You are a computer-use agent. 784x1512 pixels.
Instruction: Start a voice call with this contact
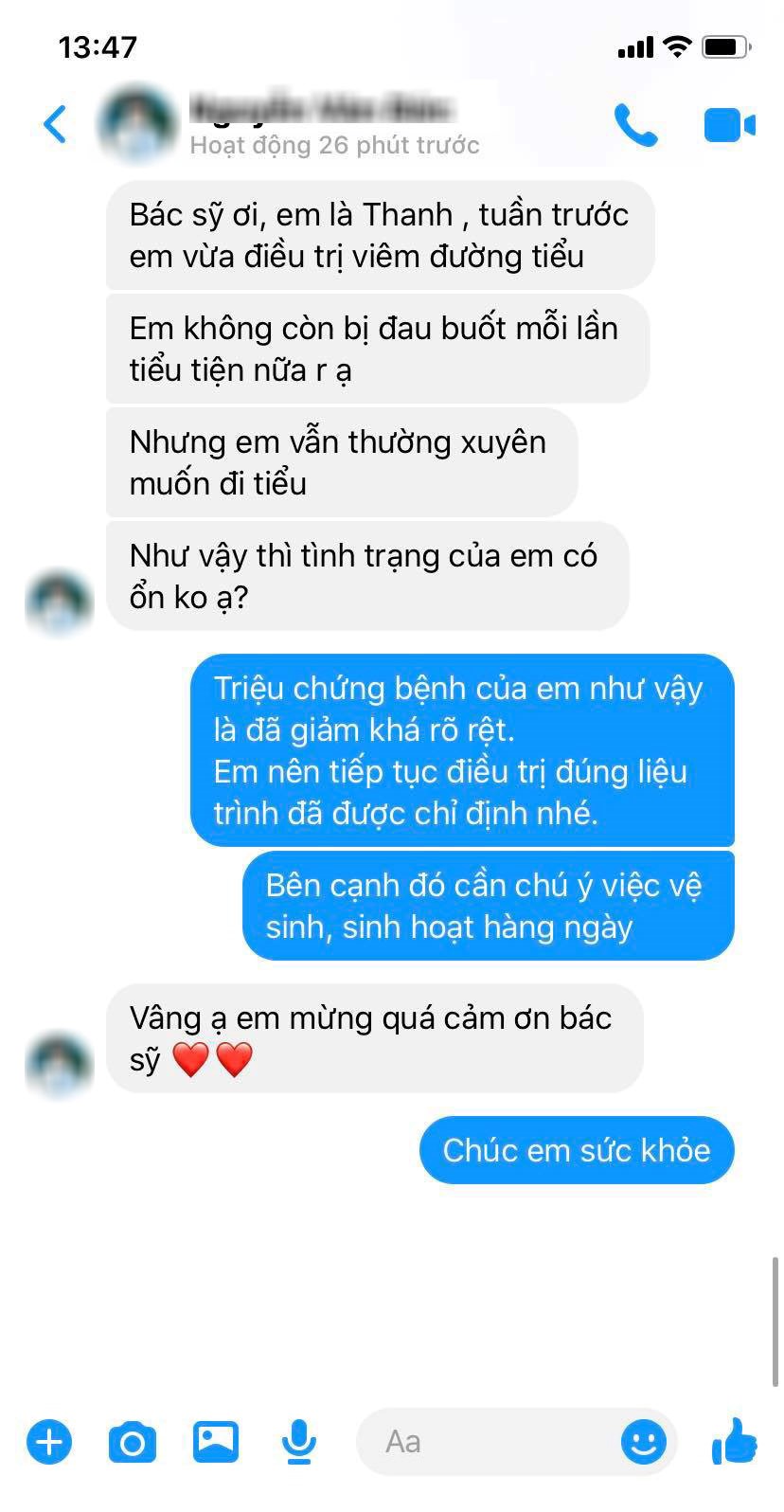point(635,125)
